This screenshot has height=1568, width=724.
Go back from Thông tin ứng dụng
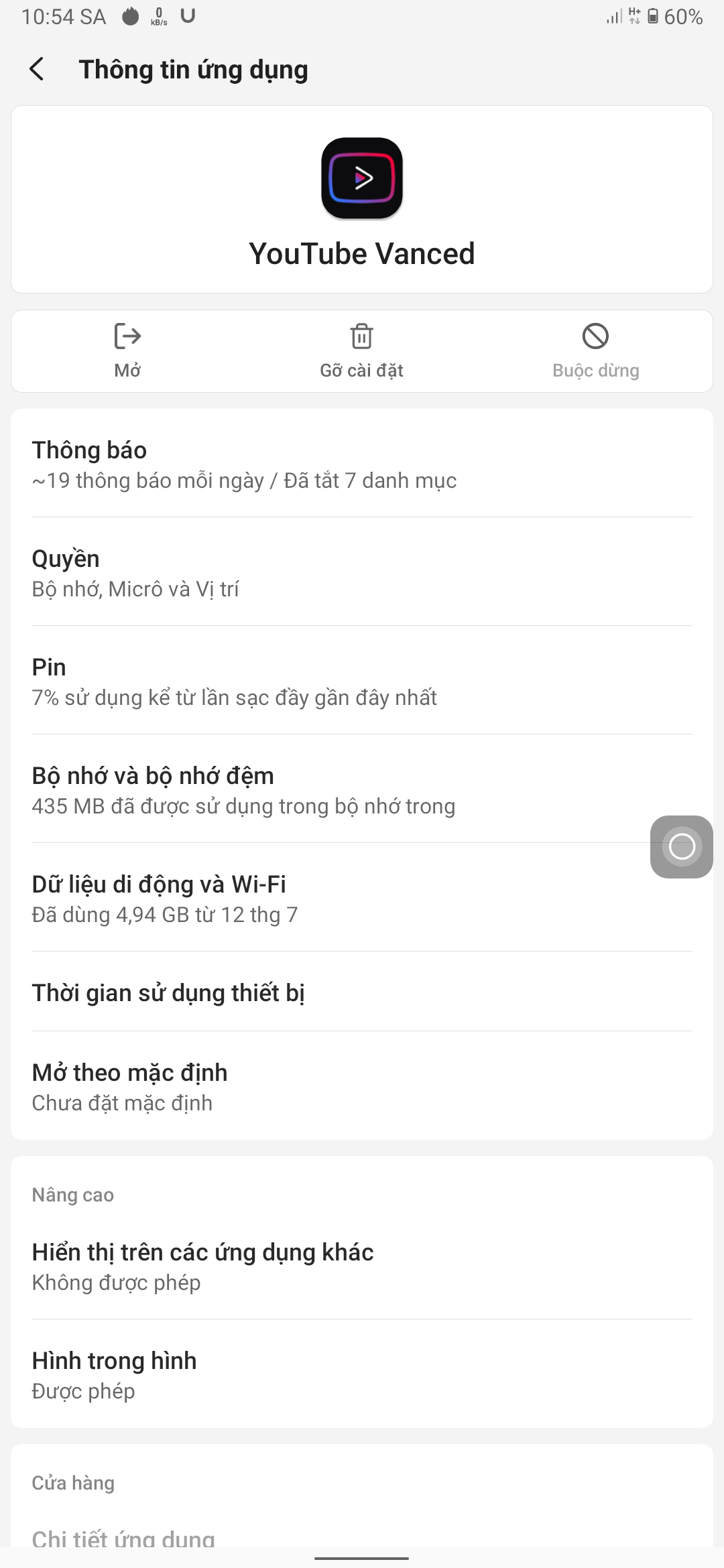pos(37,69)
